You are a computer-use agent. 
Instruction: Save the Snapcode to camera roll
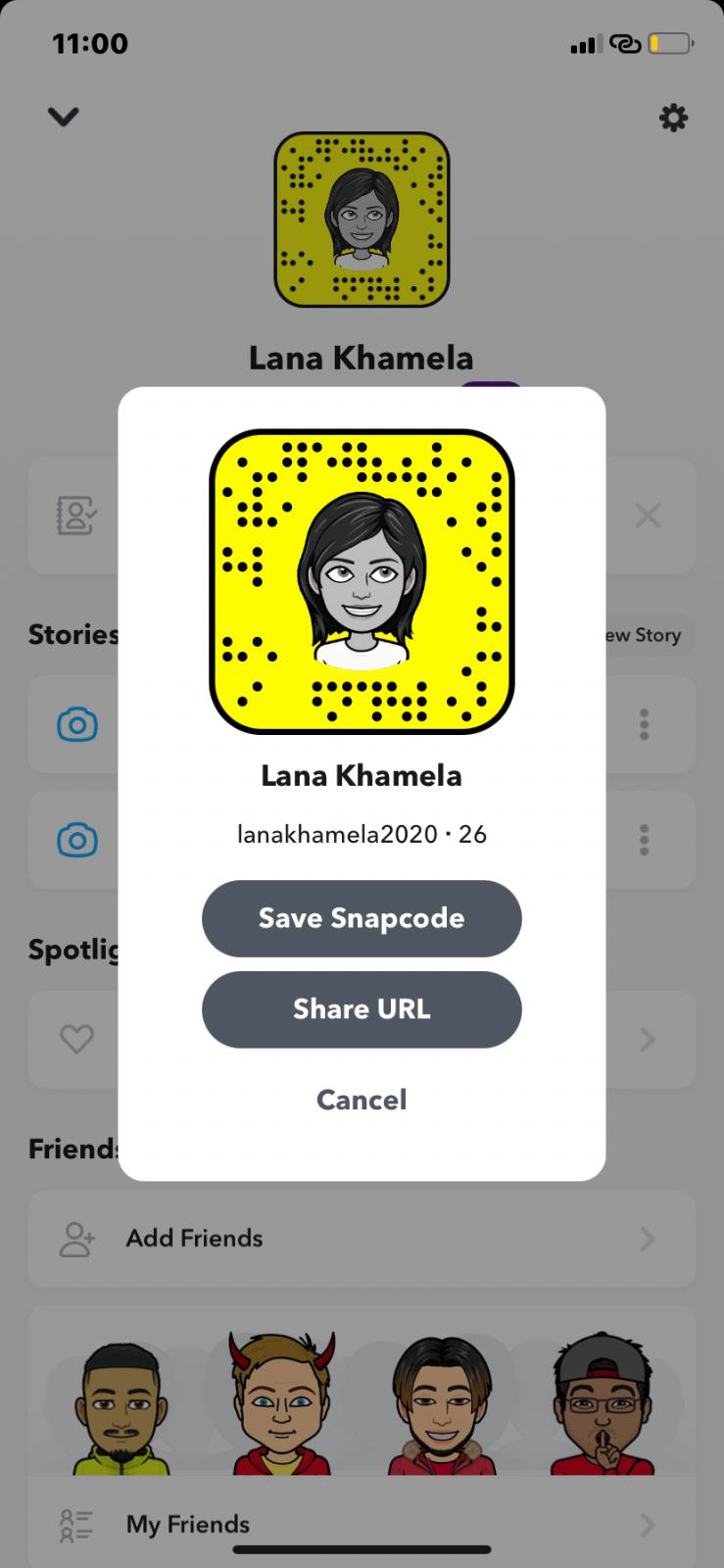362,918
